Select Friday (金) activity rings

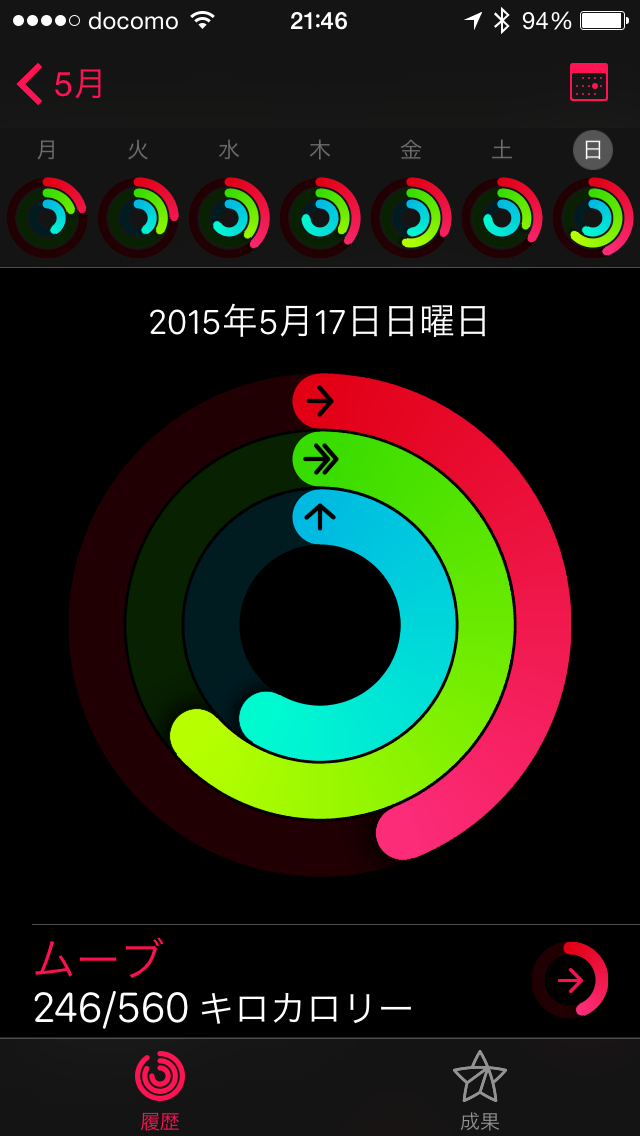pos(411,217)
